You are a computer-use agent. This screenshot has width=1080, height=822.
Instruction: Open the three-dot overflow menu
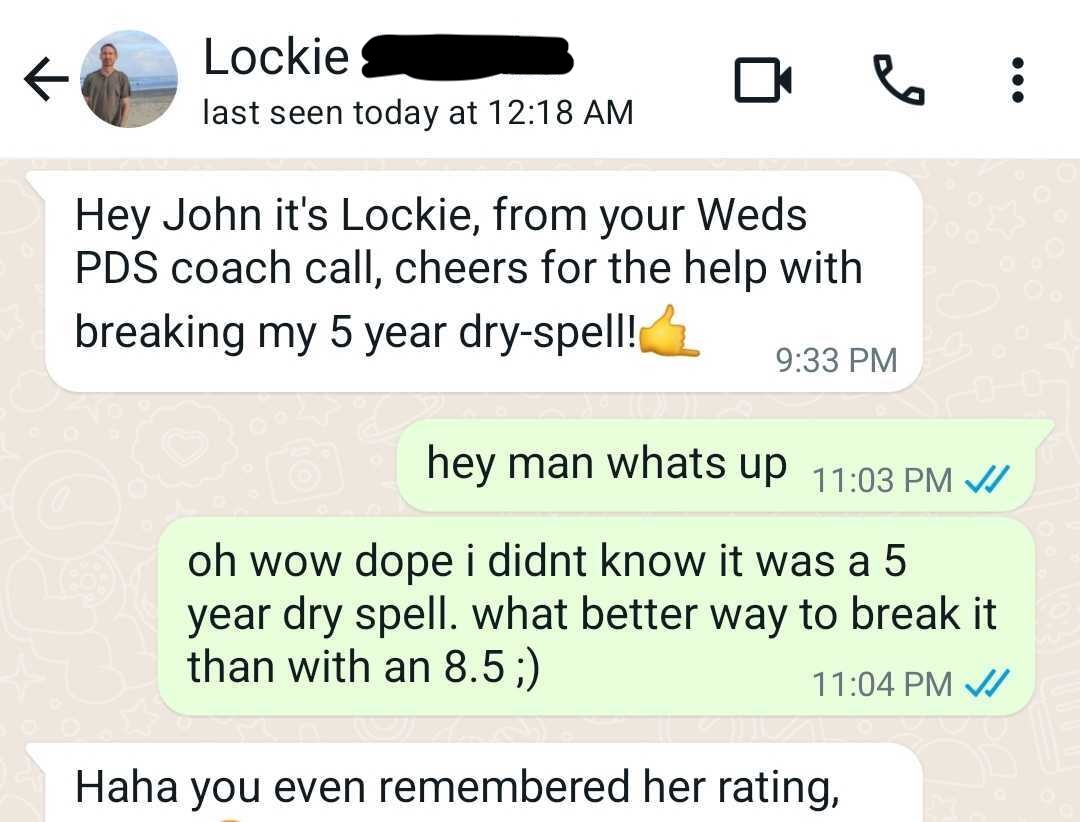[1018, 80]
